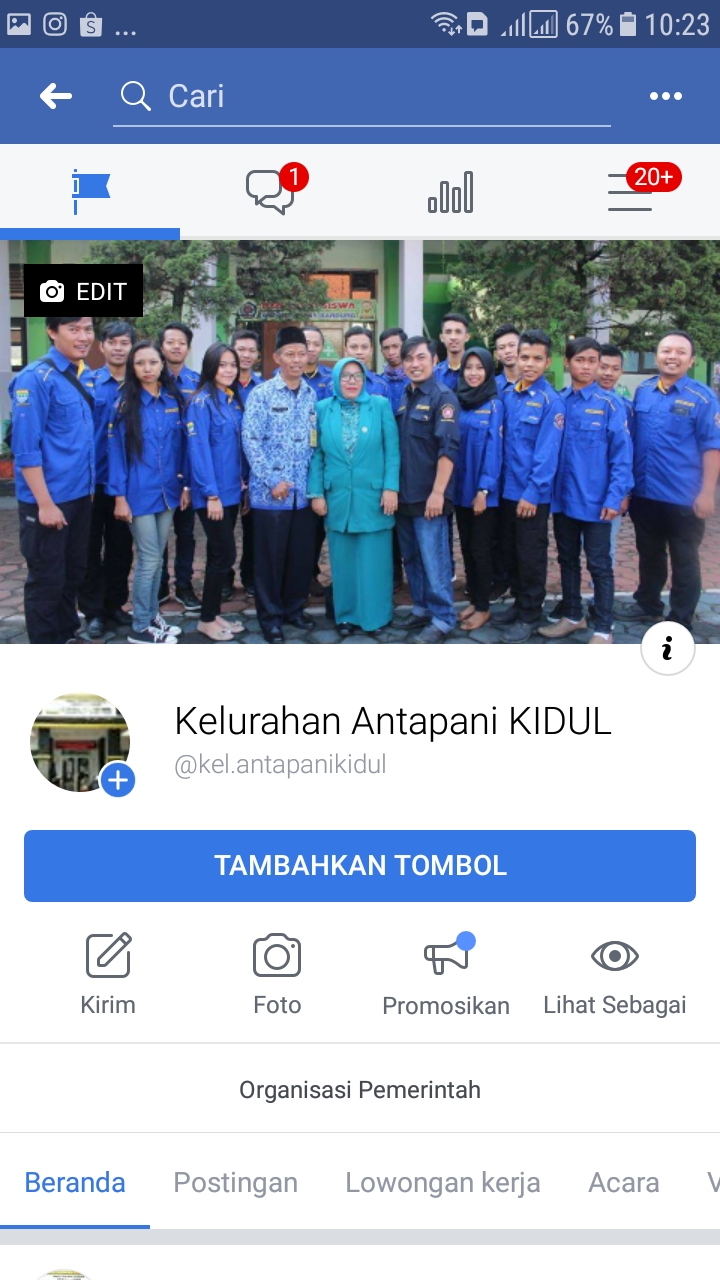Switch to the Postingan tab
This screenshot has height=1280, width=720.
[236, 1183]
